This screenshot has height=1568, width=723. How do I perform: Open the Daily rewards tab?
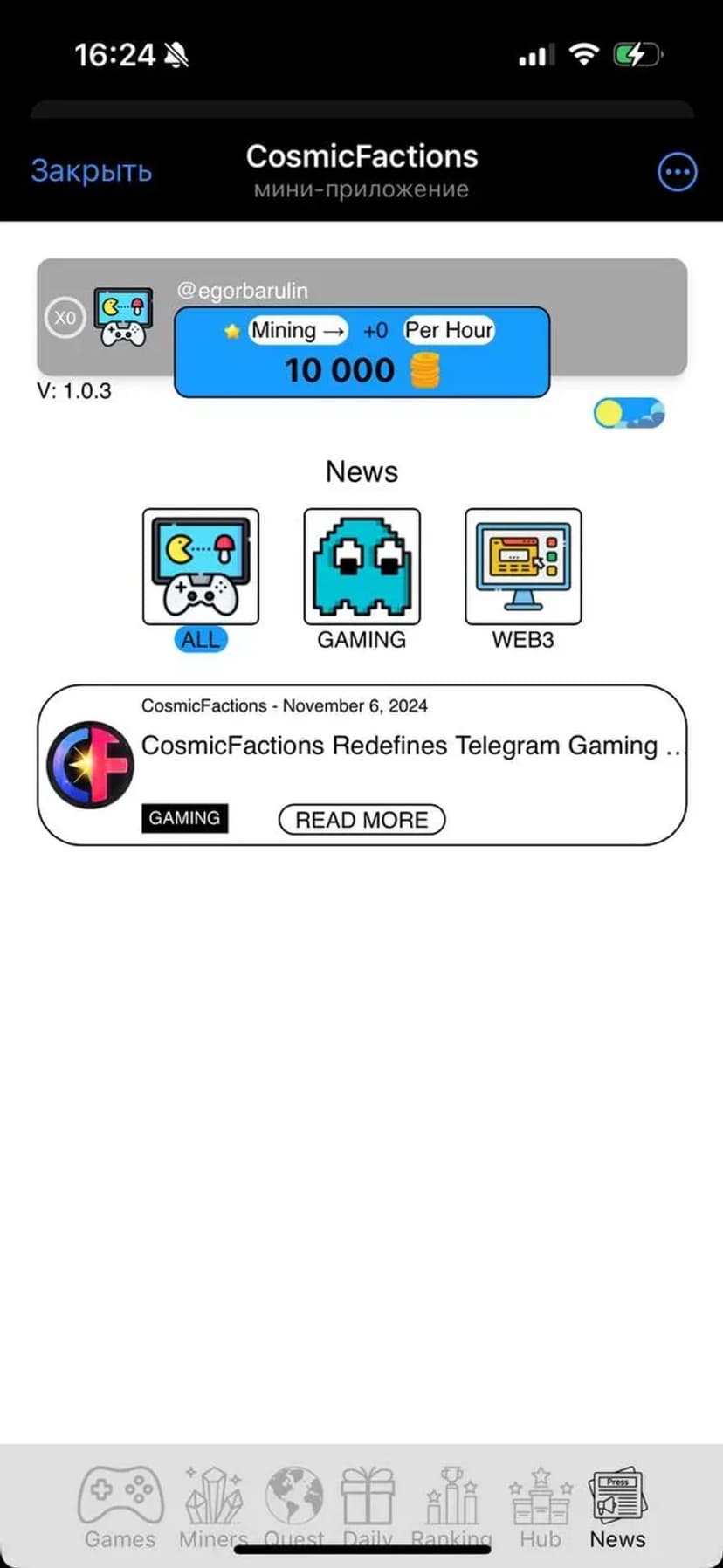pyautogui.click(x=368, y=1506)
